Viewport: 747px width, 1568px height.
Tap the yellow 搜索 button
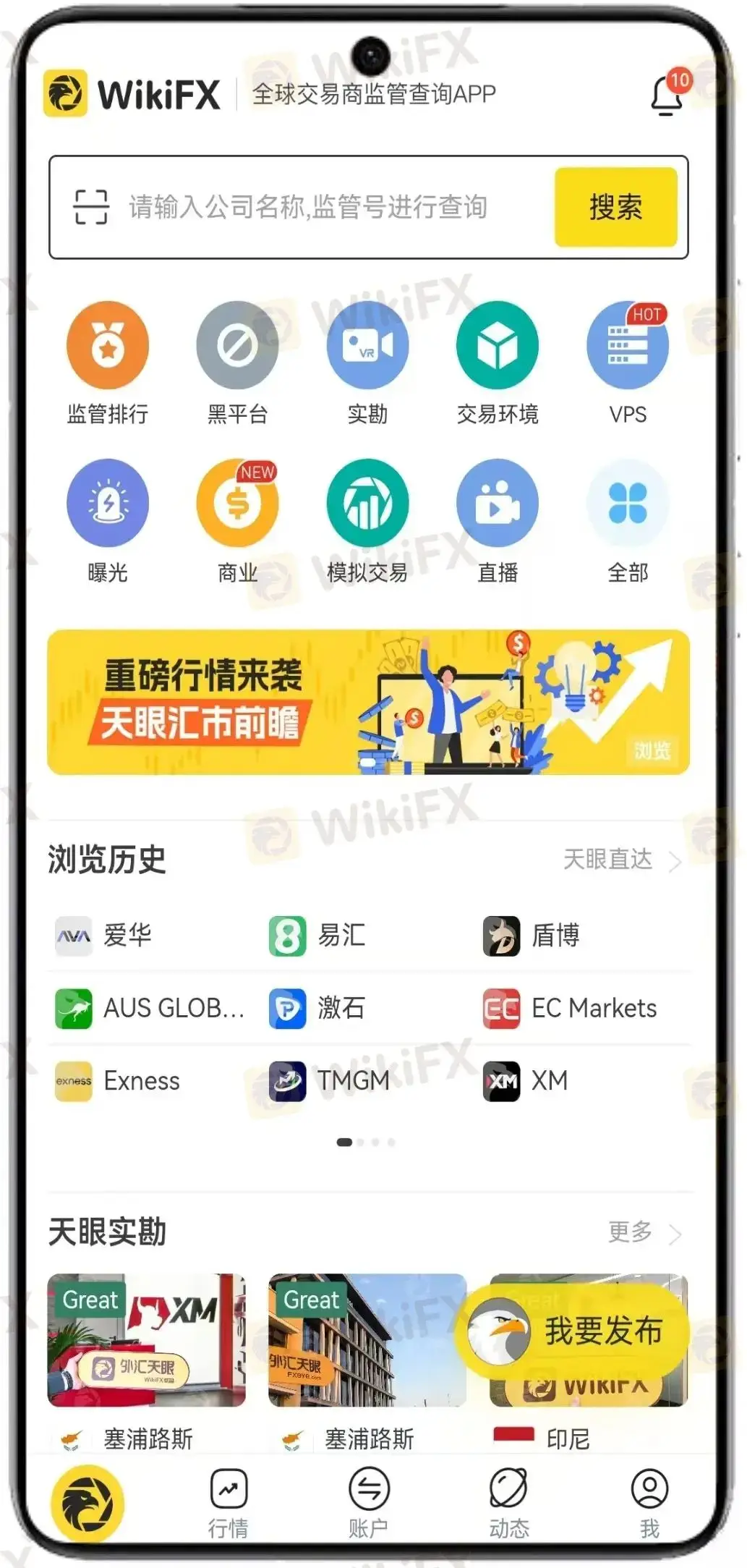pyautogui.click(x=615, y=207)
